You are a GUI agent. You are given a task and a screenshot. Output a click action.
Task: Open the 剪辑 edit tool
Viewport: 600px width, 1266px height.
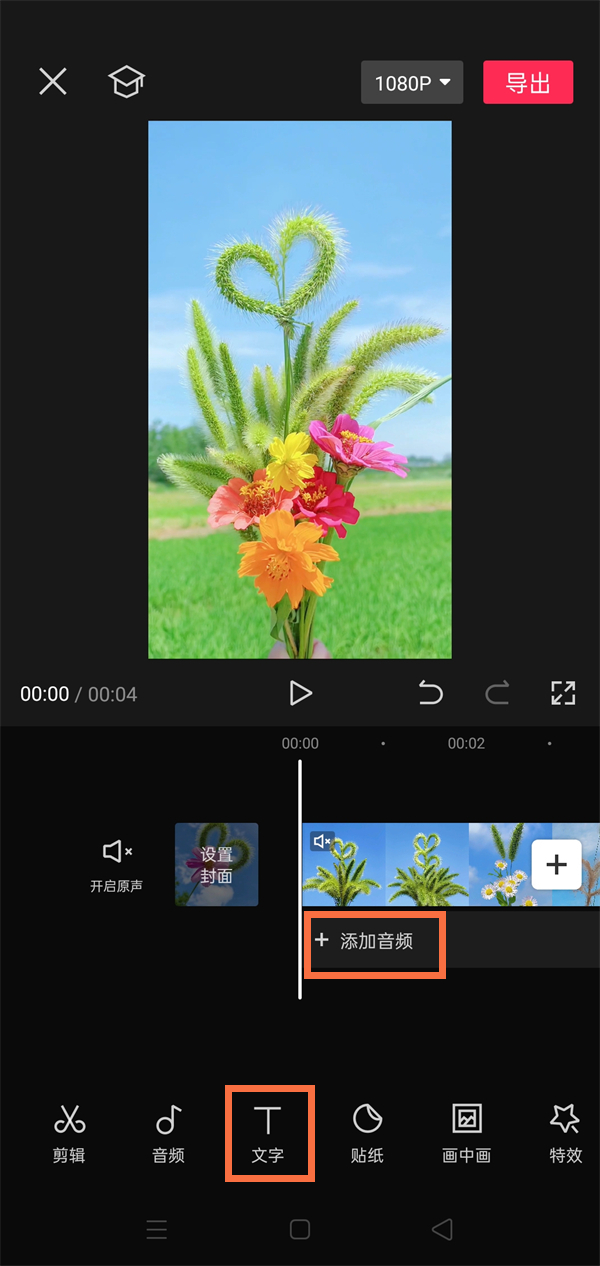coord(69,1134)
